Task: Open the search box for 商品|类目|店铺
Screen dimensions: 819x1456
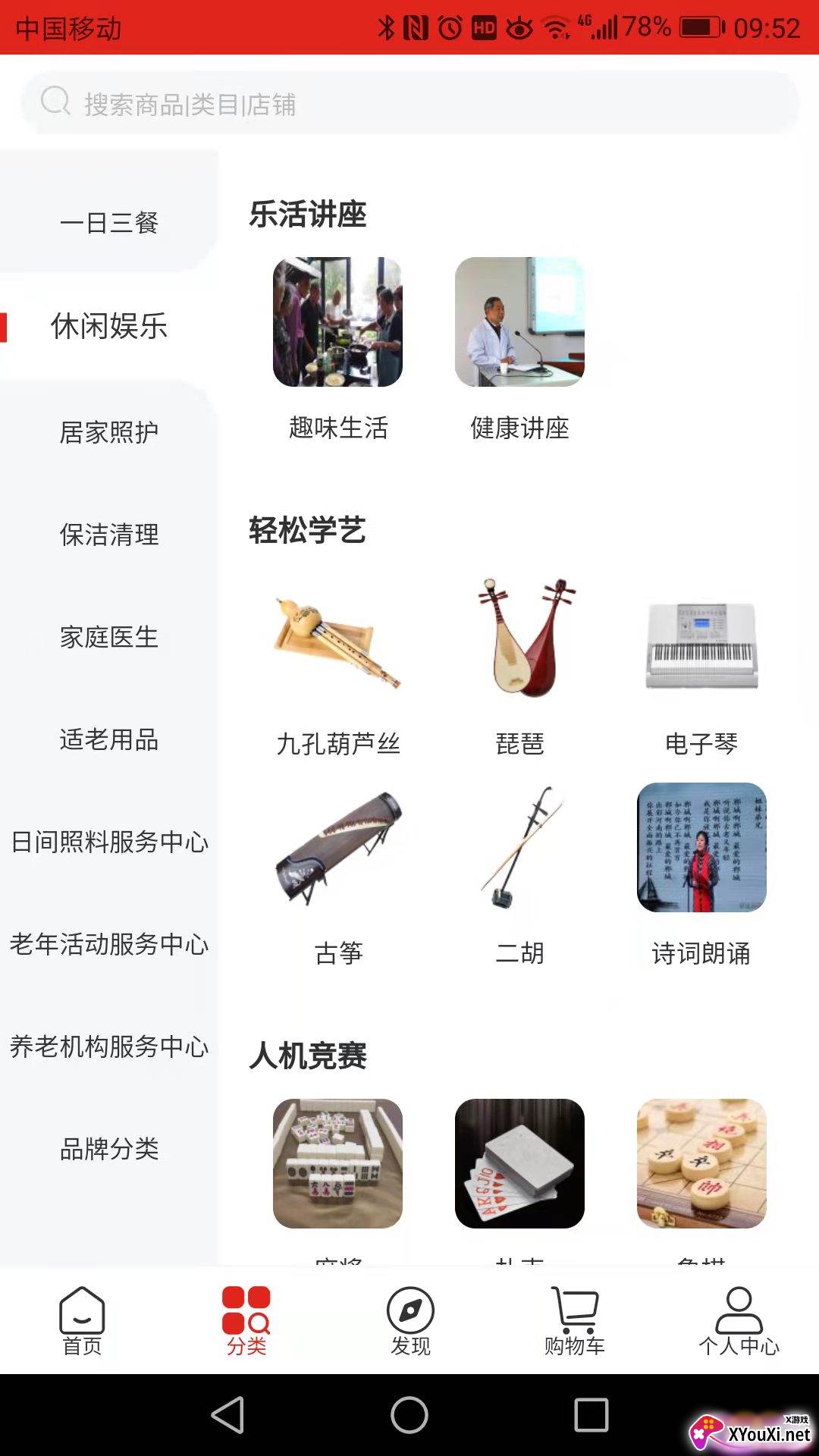Action: click(409, 103)
